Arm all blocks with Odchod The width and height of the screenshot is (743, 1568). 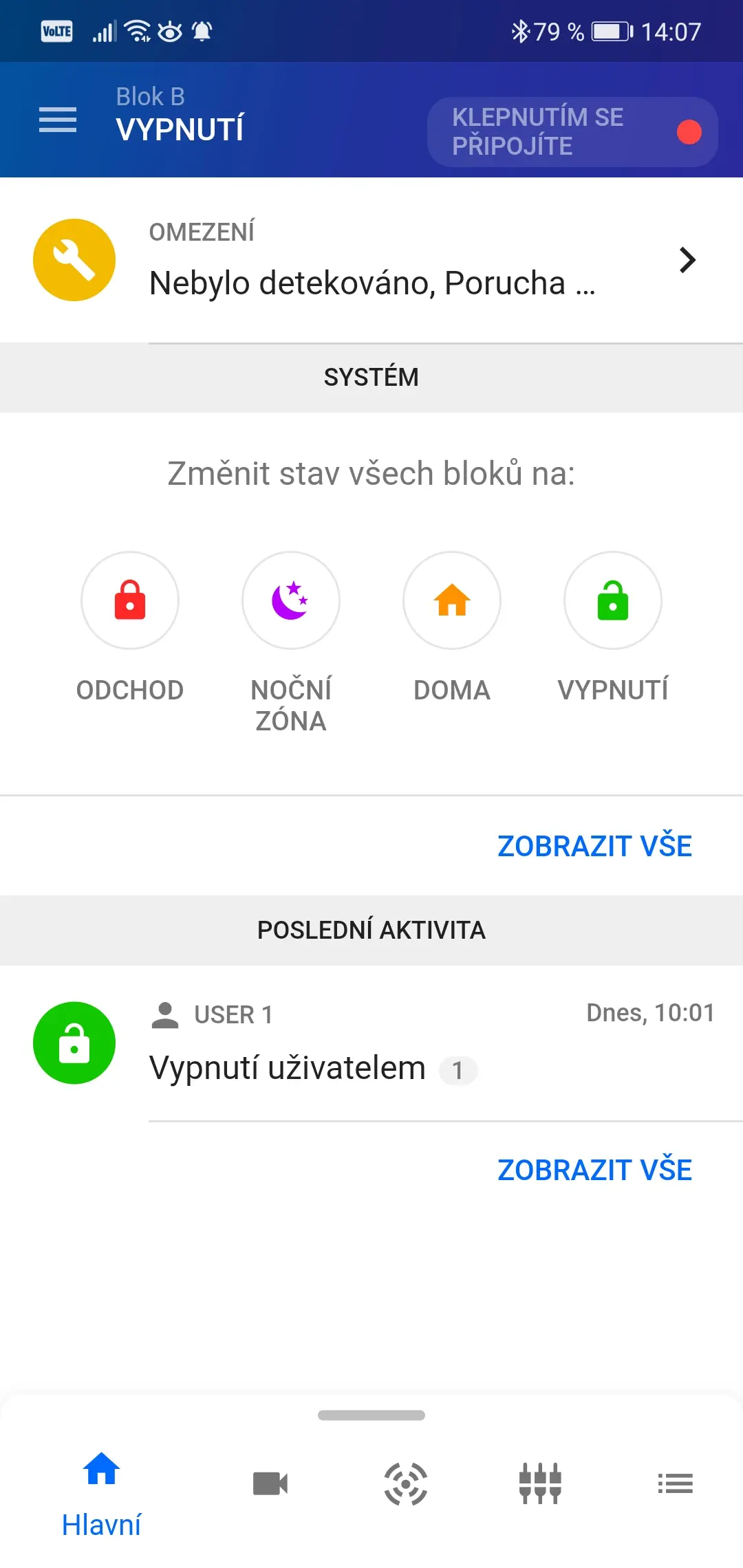coord(130,600)
